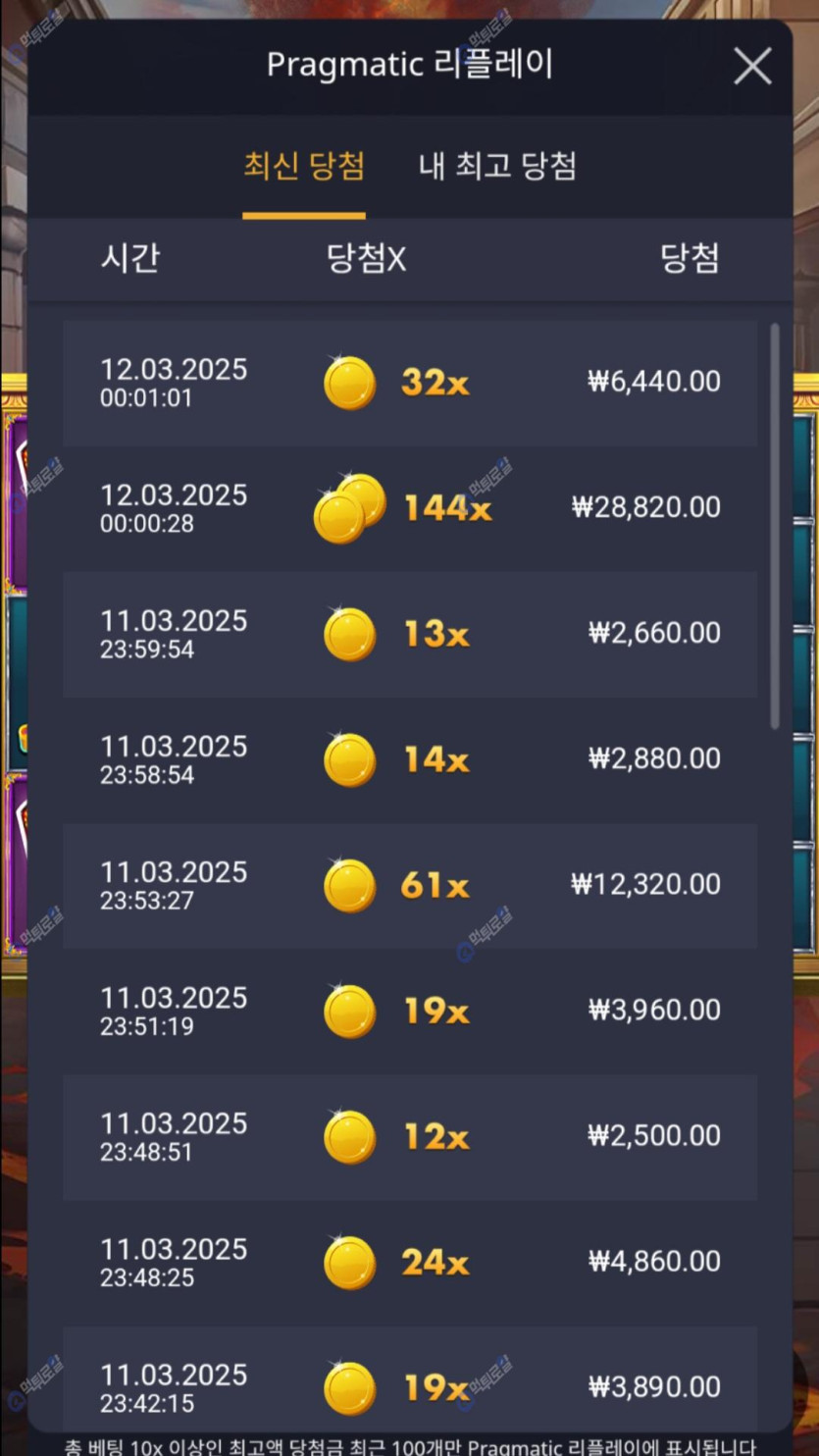Screen dimensions: 819x1456
Task: Open the 19x win replay of ₩3,890.00
Action: click(410, 1385)
